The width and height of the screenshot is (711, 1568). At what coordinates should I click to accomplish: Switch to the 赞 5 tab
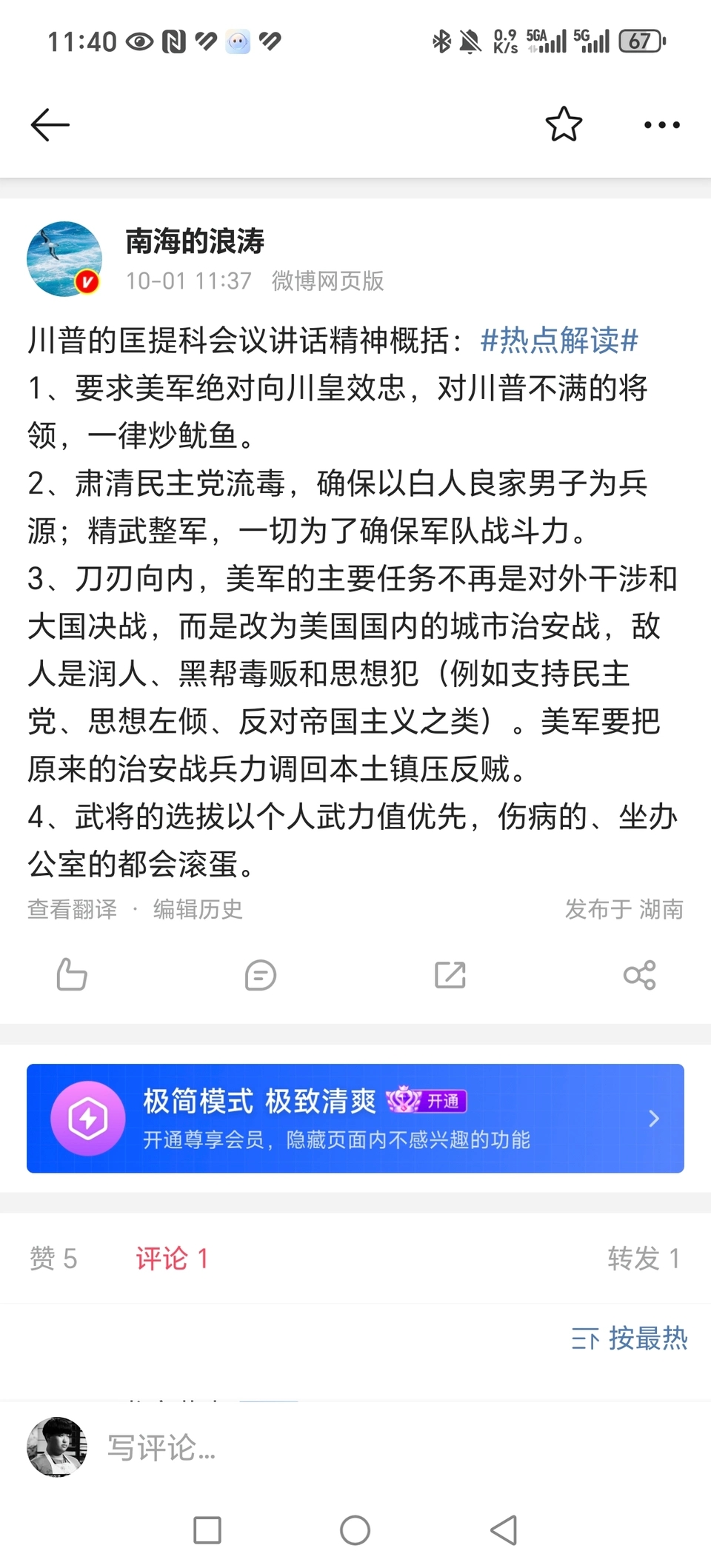(53, 1259)
